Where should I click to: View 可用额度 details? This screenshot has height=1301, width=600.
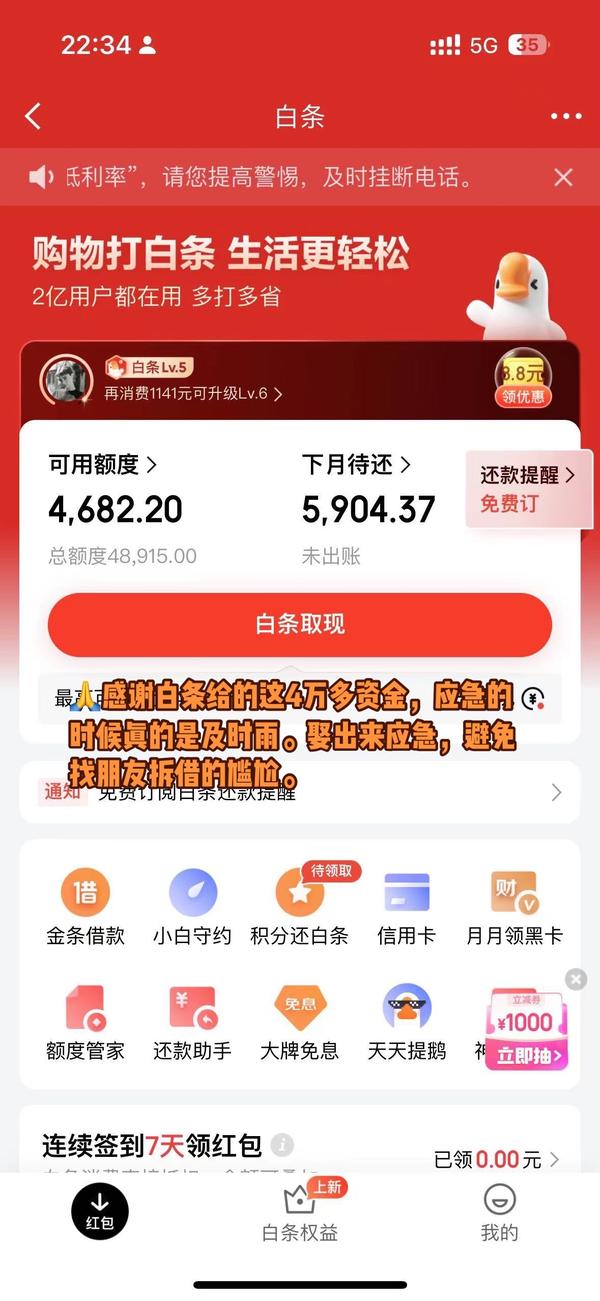point(103,465)
